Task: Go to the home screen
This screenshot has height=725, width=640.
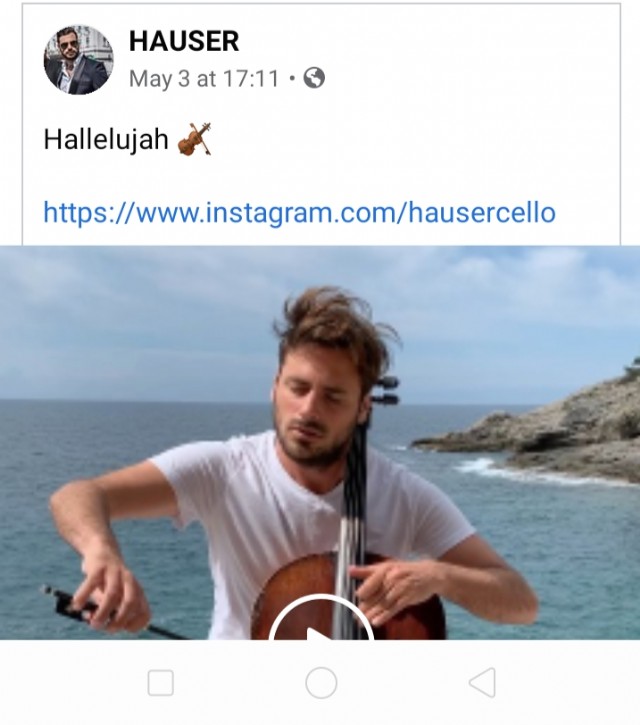Action: click(x=320, y=682)
